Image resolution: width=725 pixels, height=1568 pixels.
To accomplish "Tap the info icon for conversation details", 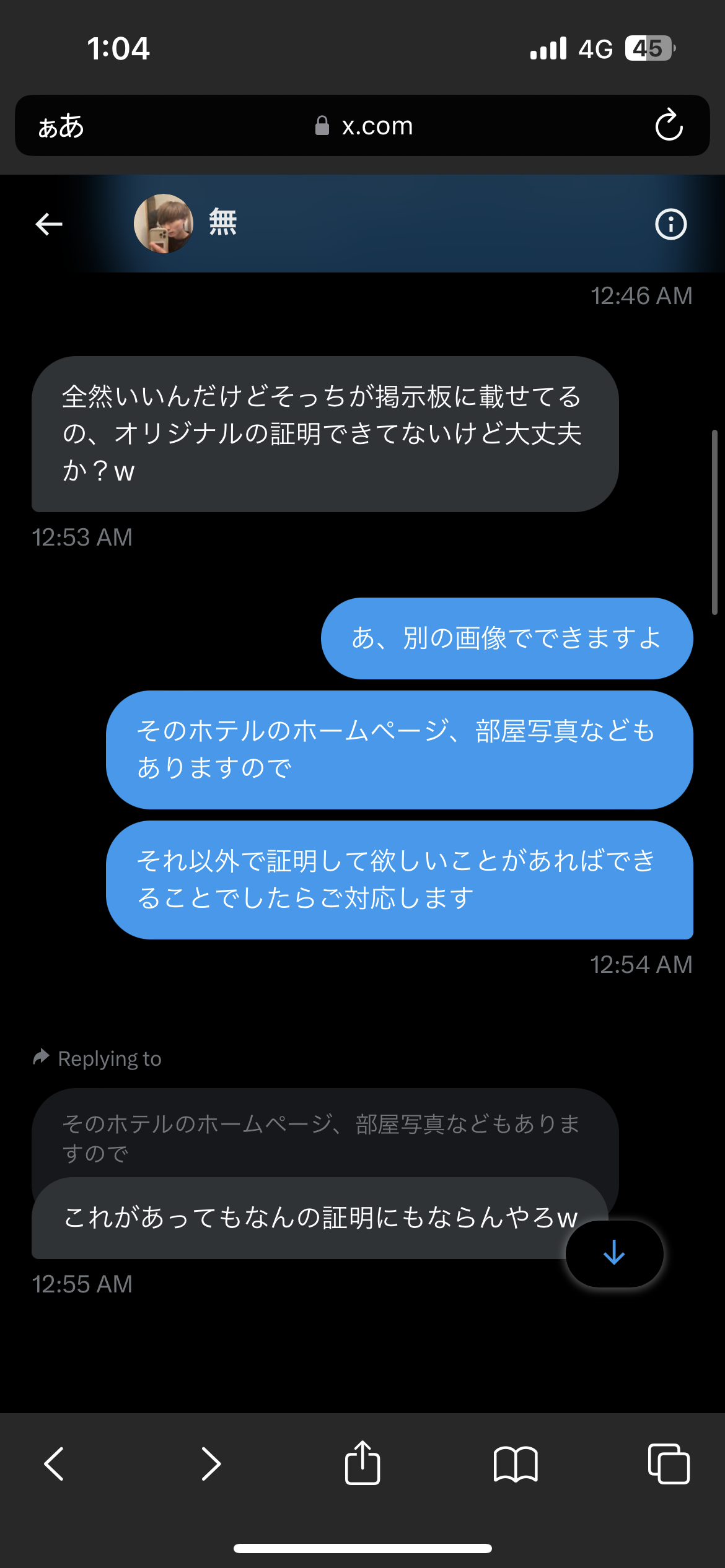I will pyautogui.click(x=670, y=224).
